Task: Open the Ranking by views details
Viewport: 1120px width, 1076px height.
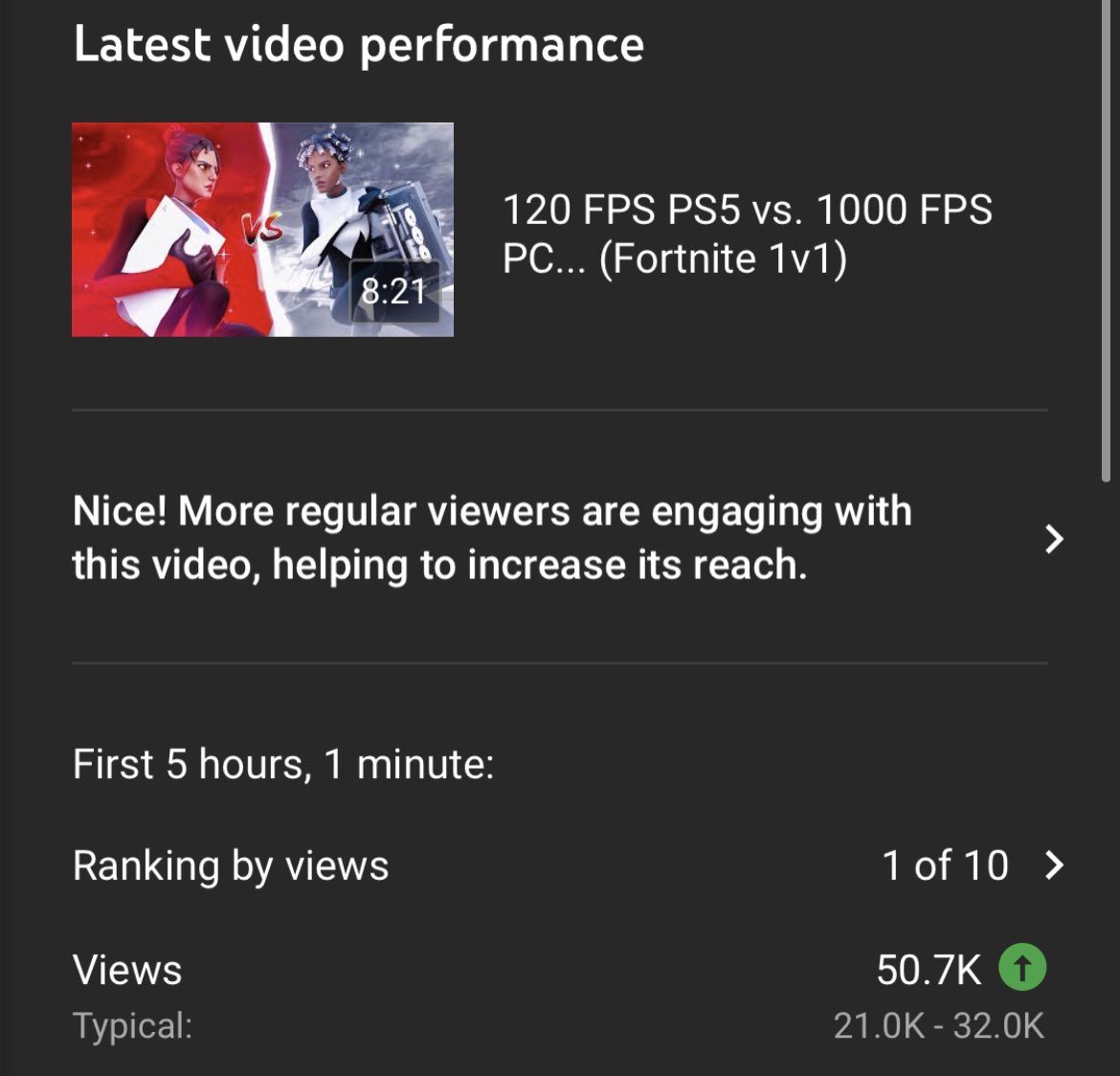Action: (x=1053, y=865)
